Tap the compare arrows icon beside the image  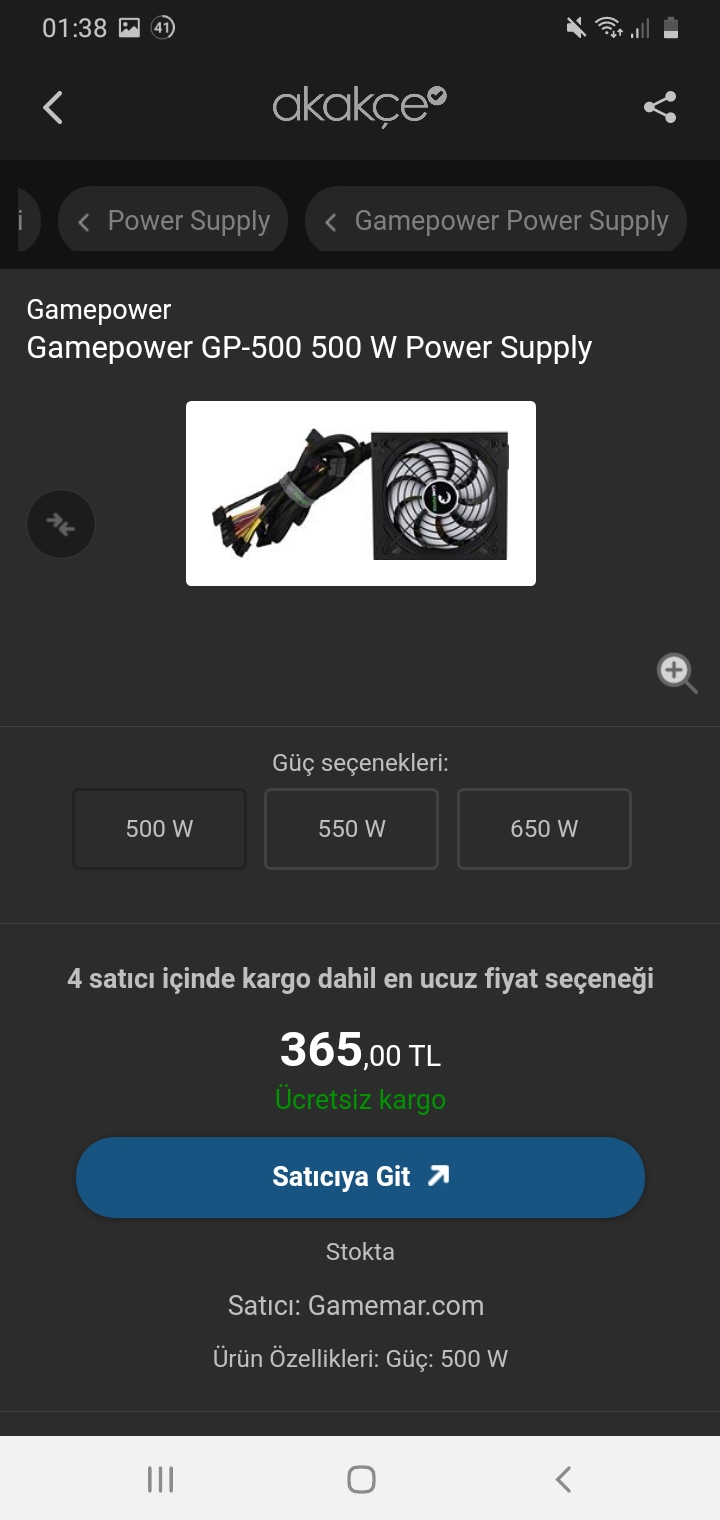(x=60, y=524)
